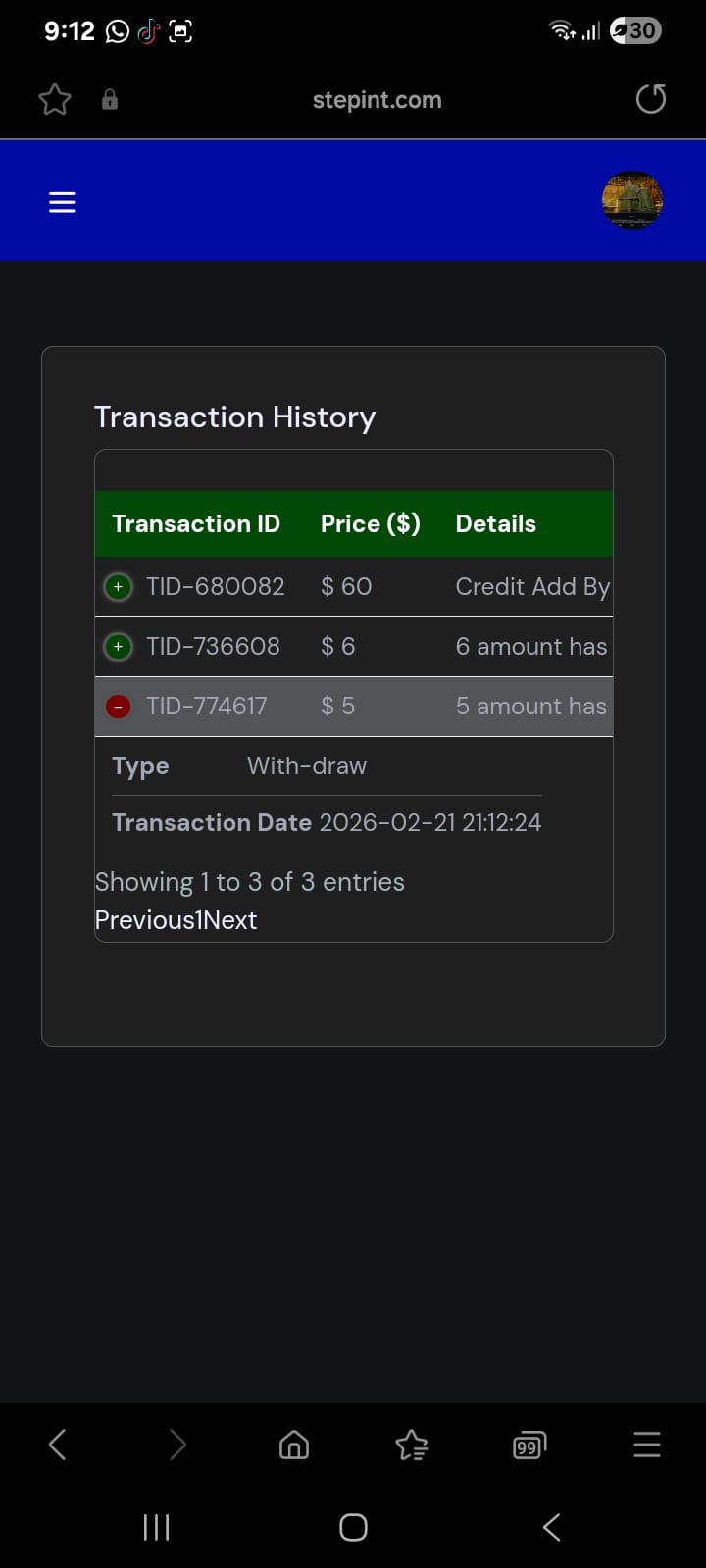Viewport: 706px width, 1568px height.
Task: Go back in browser history
Action: [x=58, y=1444]
